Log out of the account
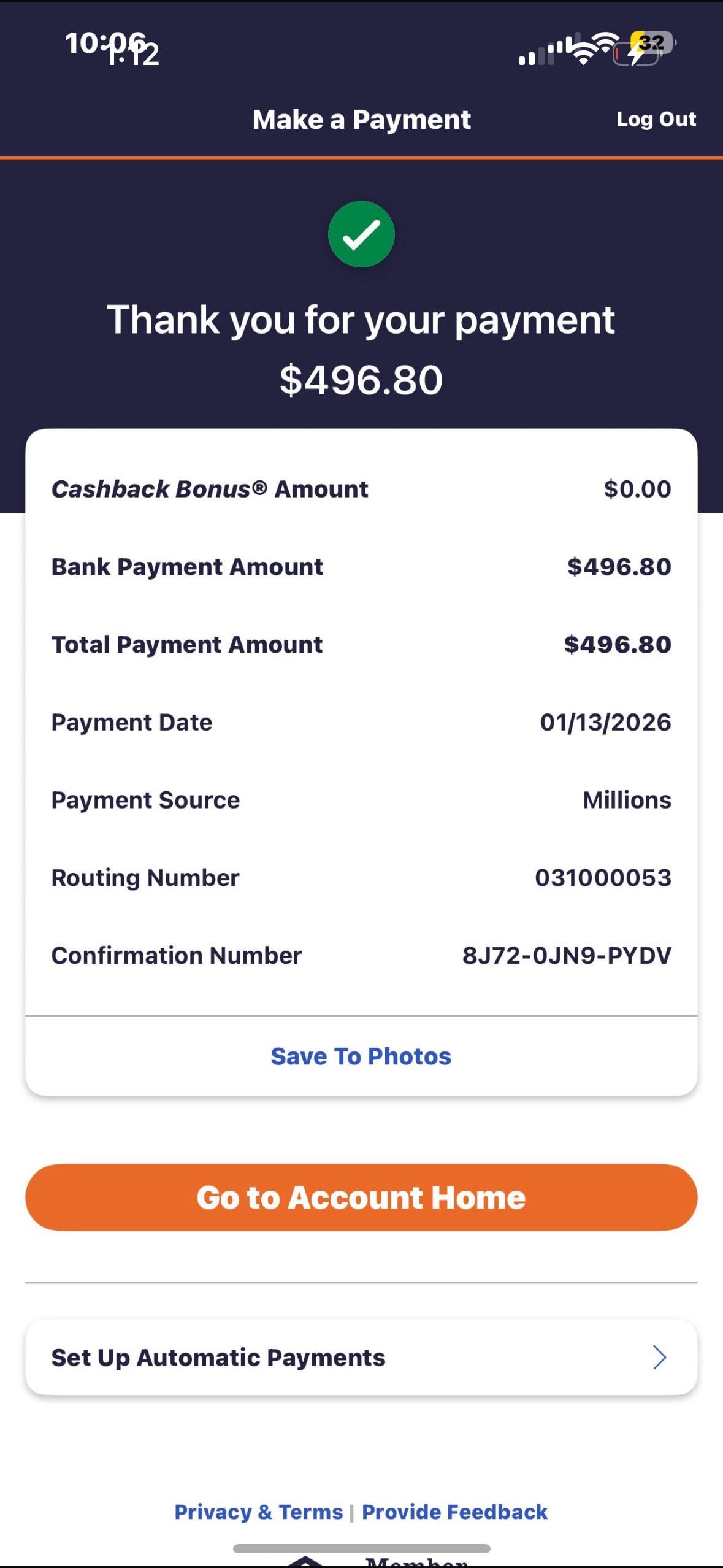The image size is (723, 1568). point(656,119)
